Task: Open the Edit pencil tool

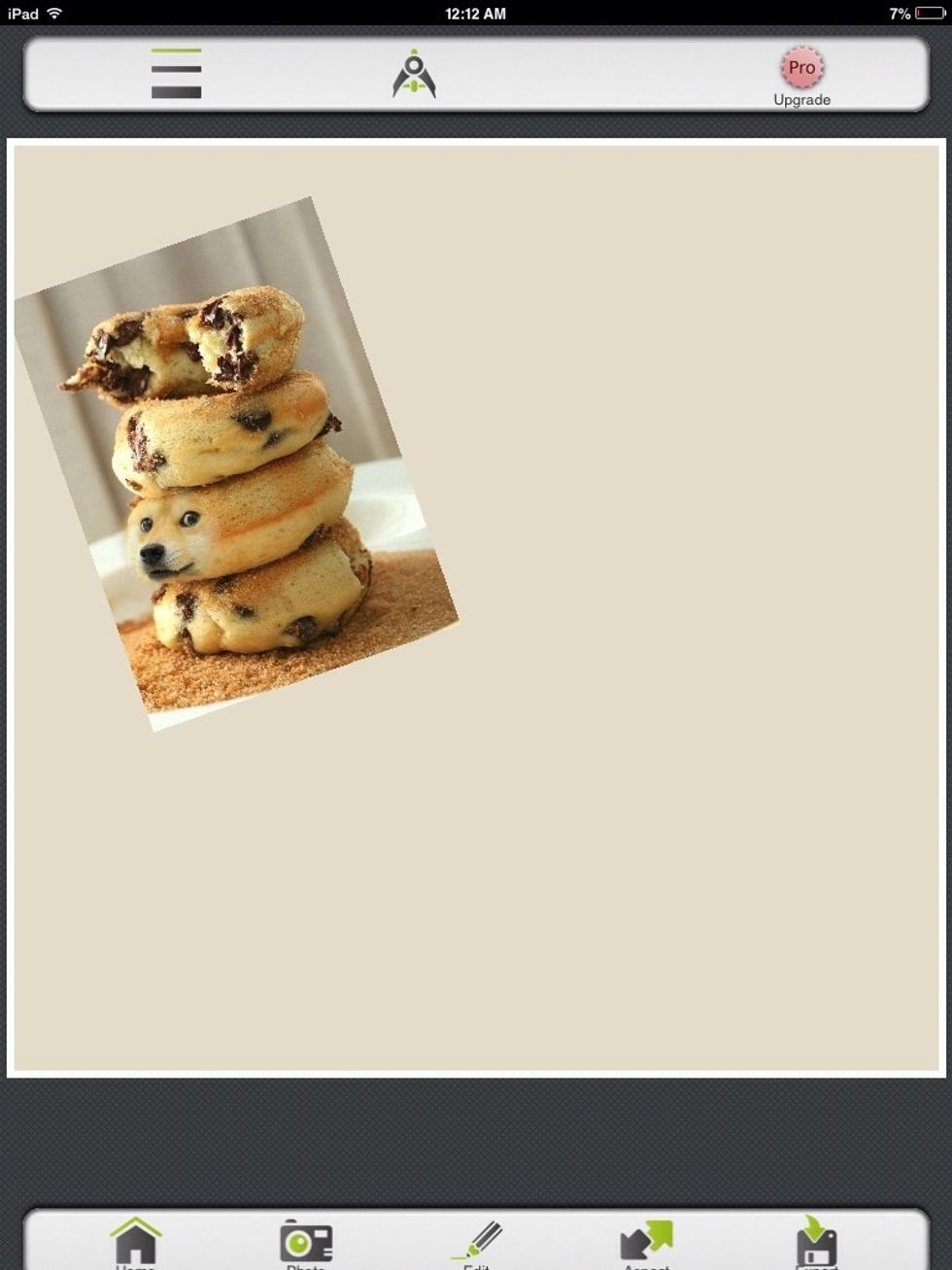Action: (x=477, y=1243)
